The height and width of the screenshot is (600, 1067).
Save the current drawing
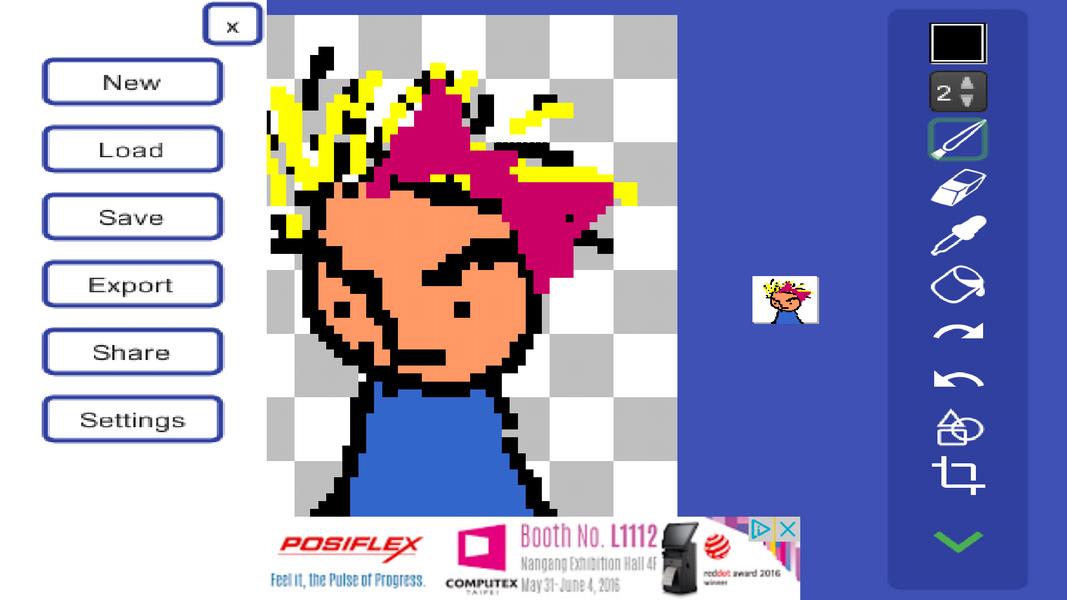point(132,218)
